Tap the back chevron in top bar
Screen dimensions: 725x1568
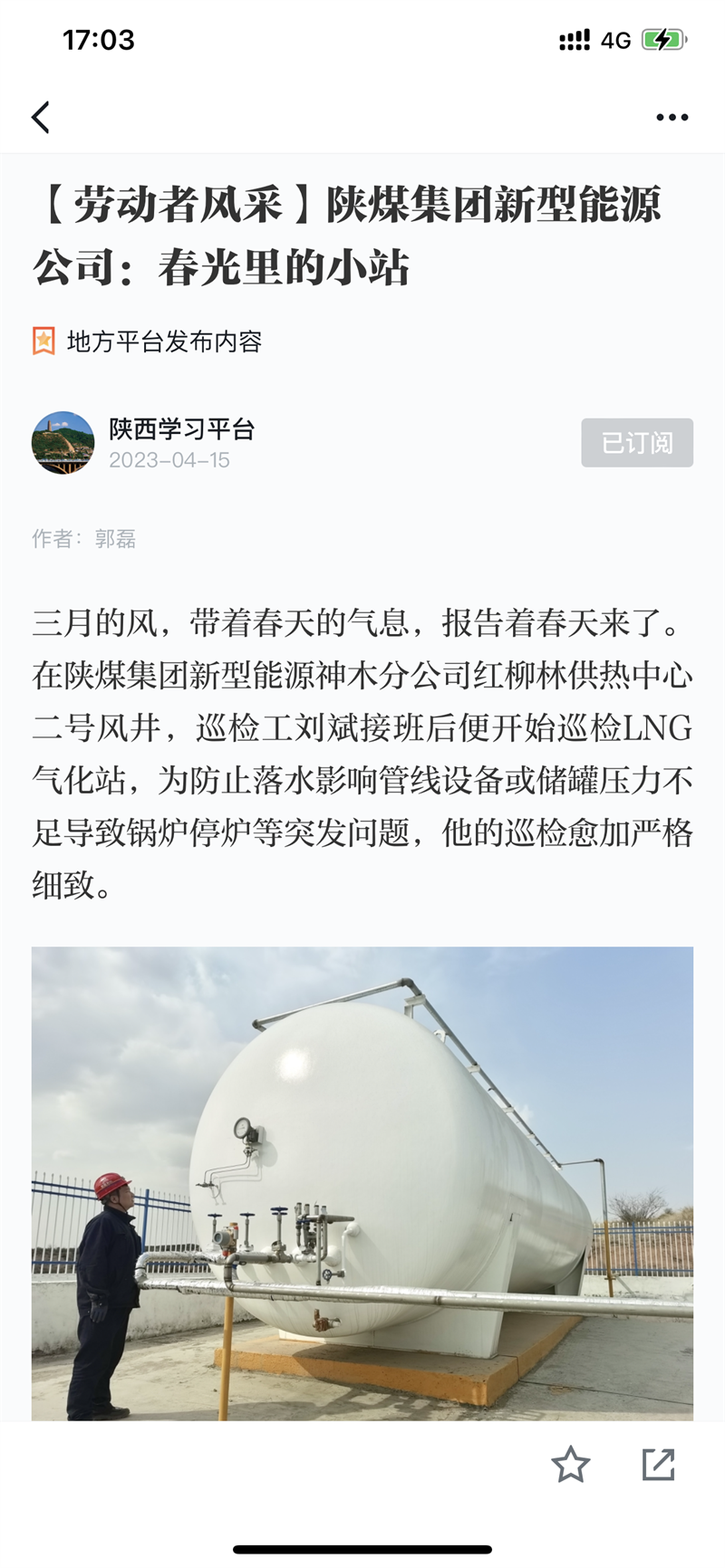[x=41, y=117]
